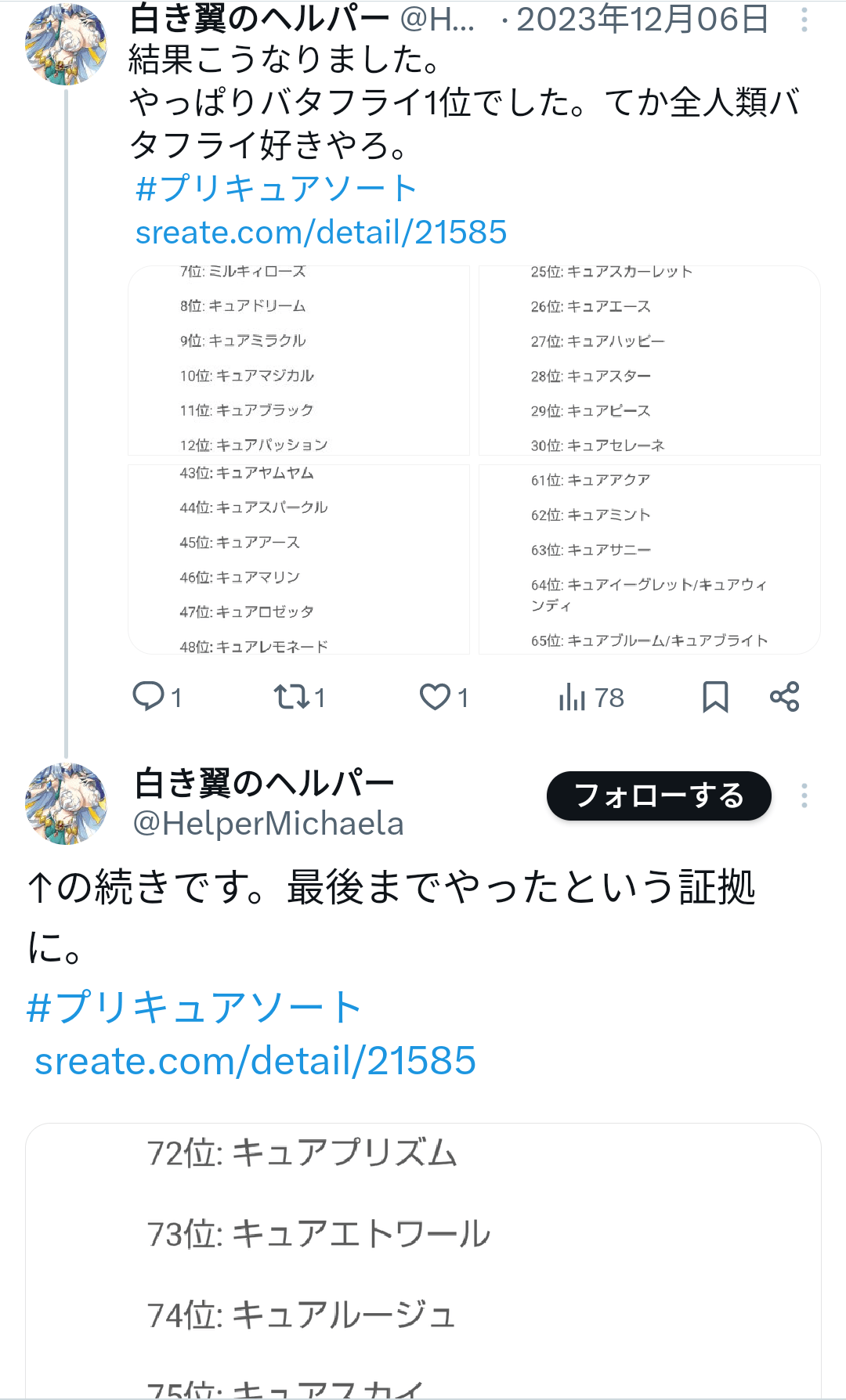Open overflow menu beside the follow button

point(804,796)
